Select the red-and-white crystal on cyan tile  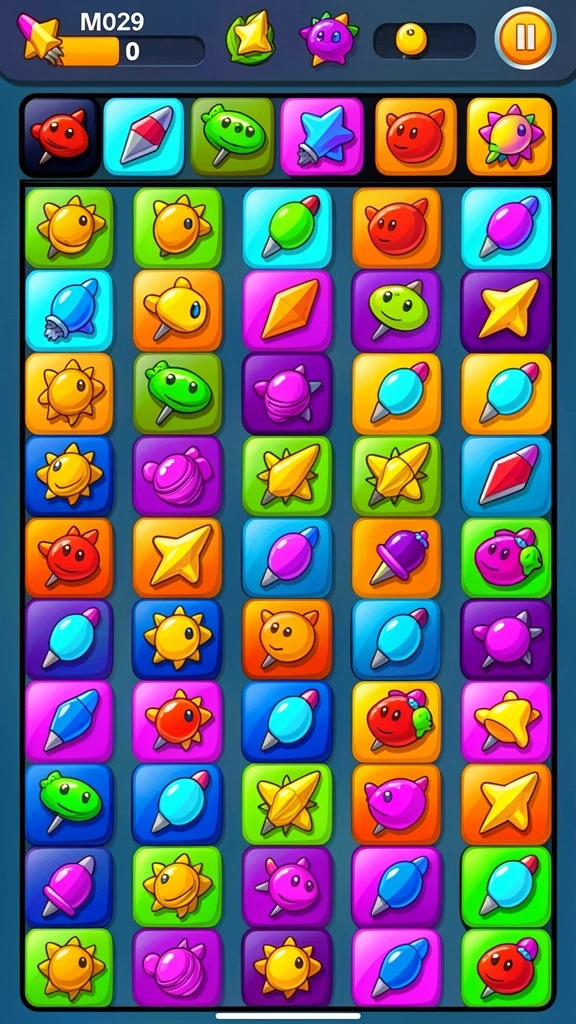pyautogui.click(x=144, y=136)
